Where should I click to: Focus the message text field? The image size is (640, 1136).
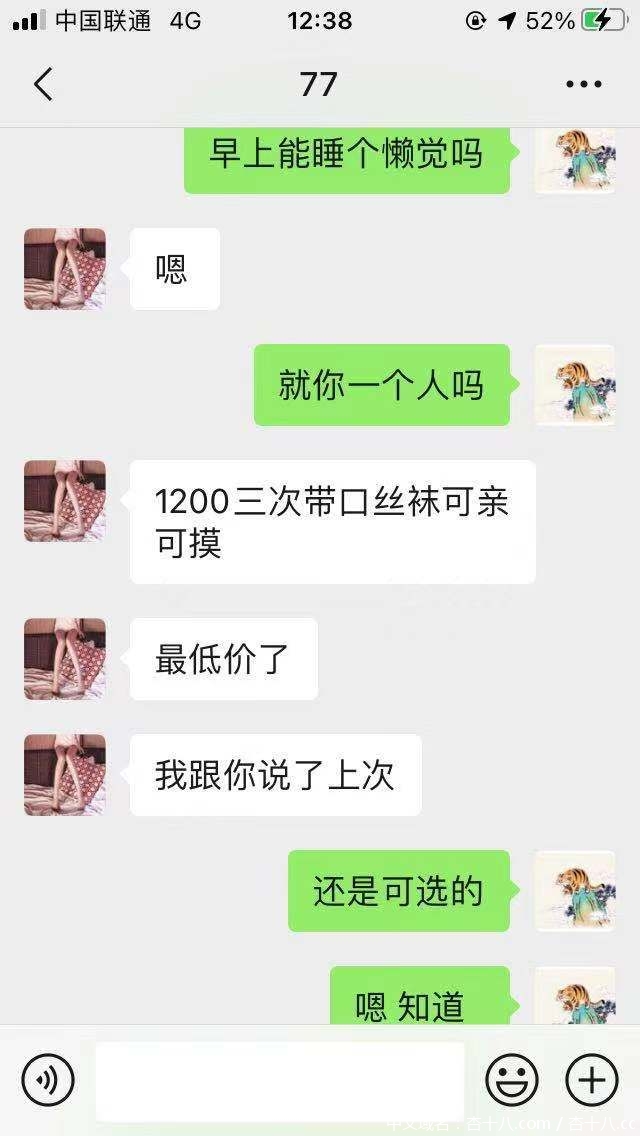tap(280, 1081)
